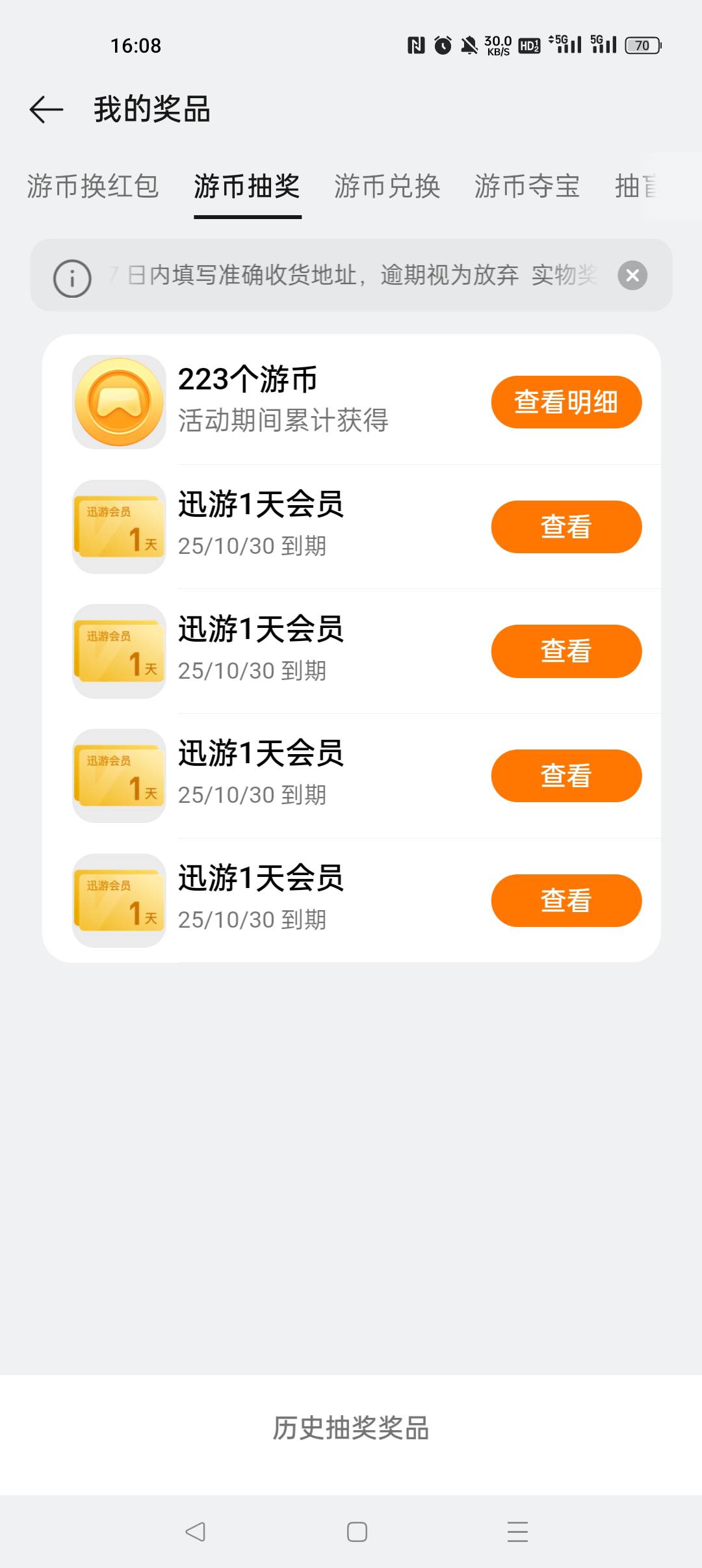Go back from 我的奖品 page
702x1568 pixels.
pyautogui.click(x=46, y=109)
